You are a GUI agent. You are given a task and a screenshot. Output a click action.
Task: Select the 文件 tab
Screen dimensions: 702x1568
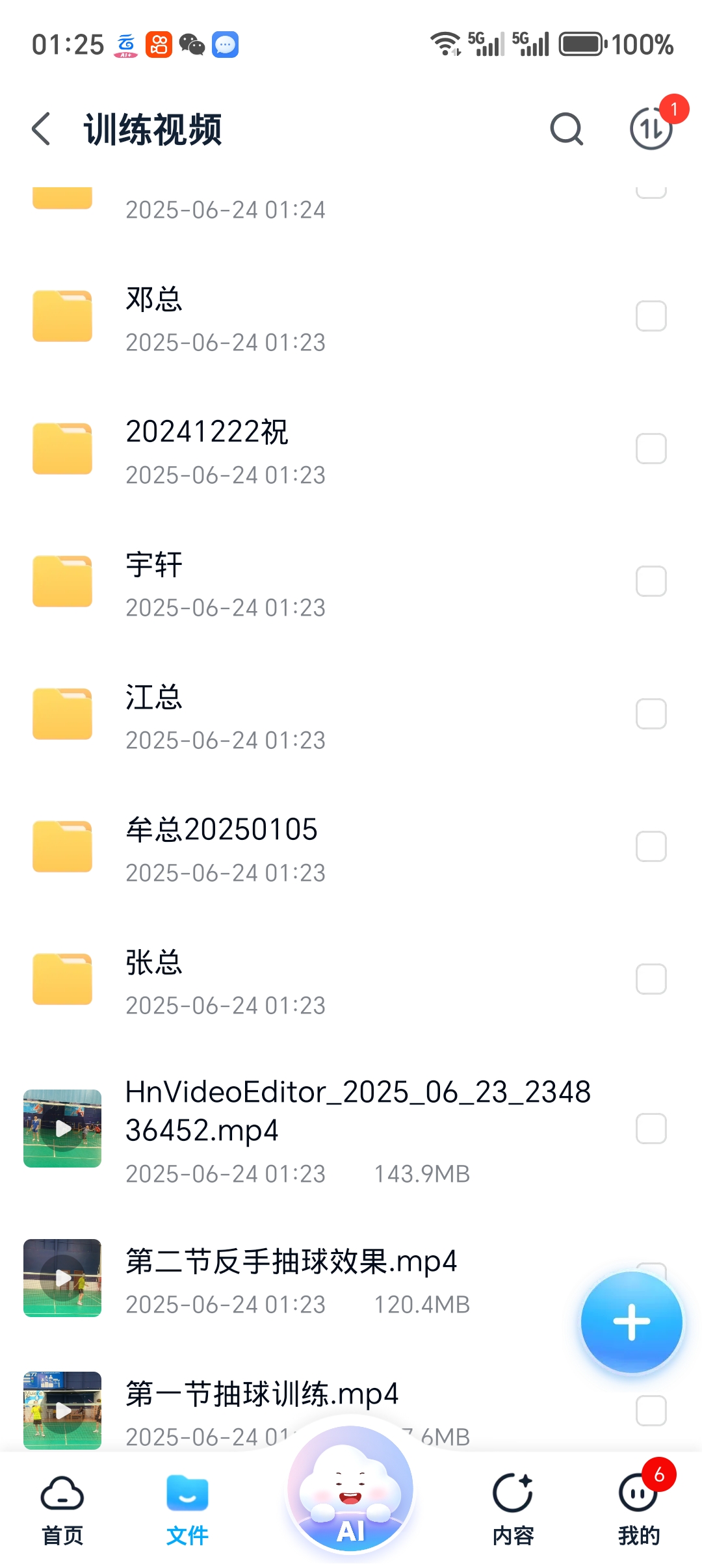[187, 1509]
